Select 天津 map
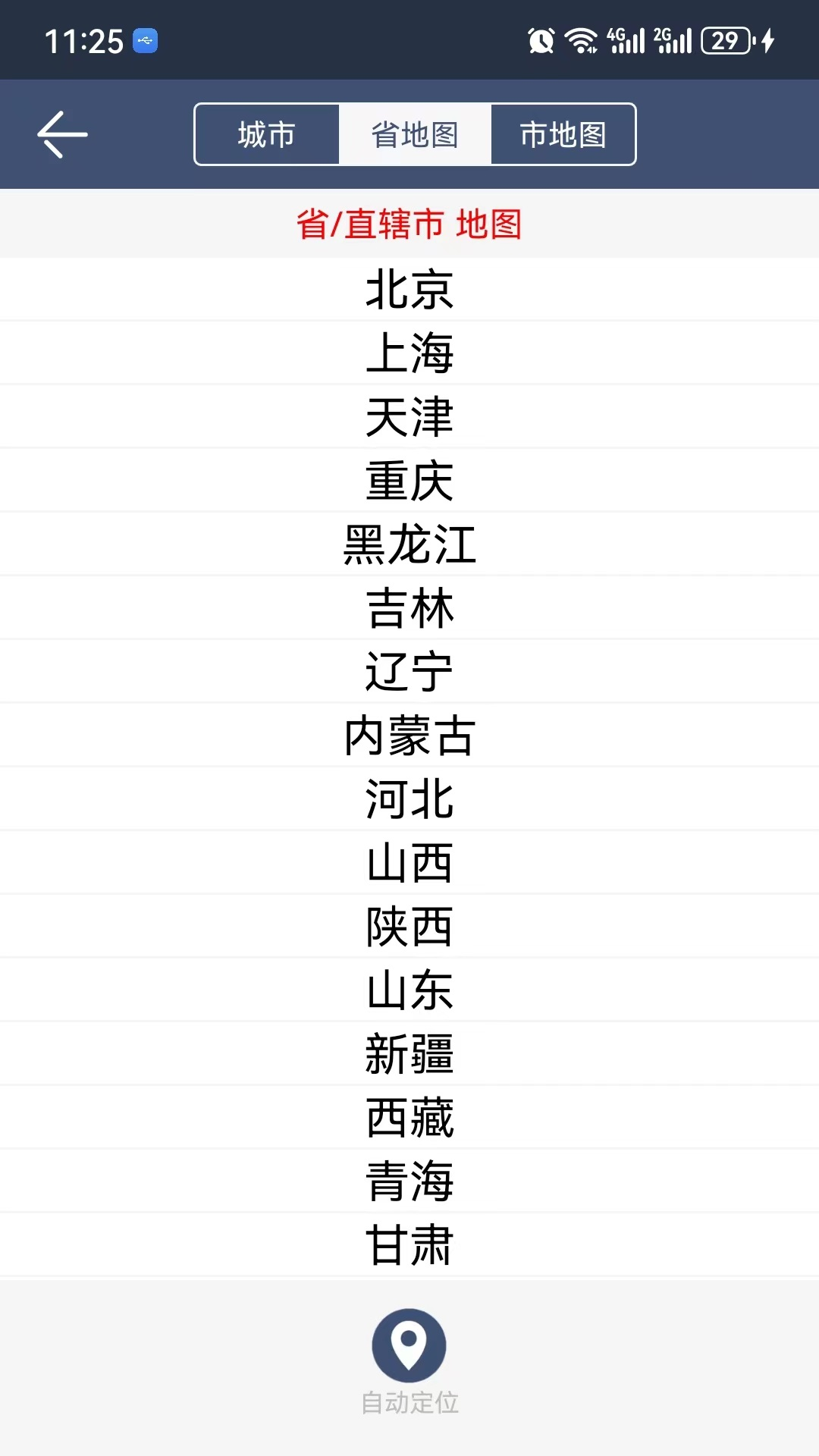The width and height of the screenshot is (819, 1456). [x=409, y=417]
